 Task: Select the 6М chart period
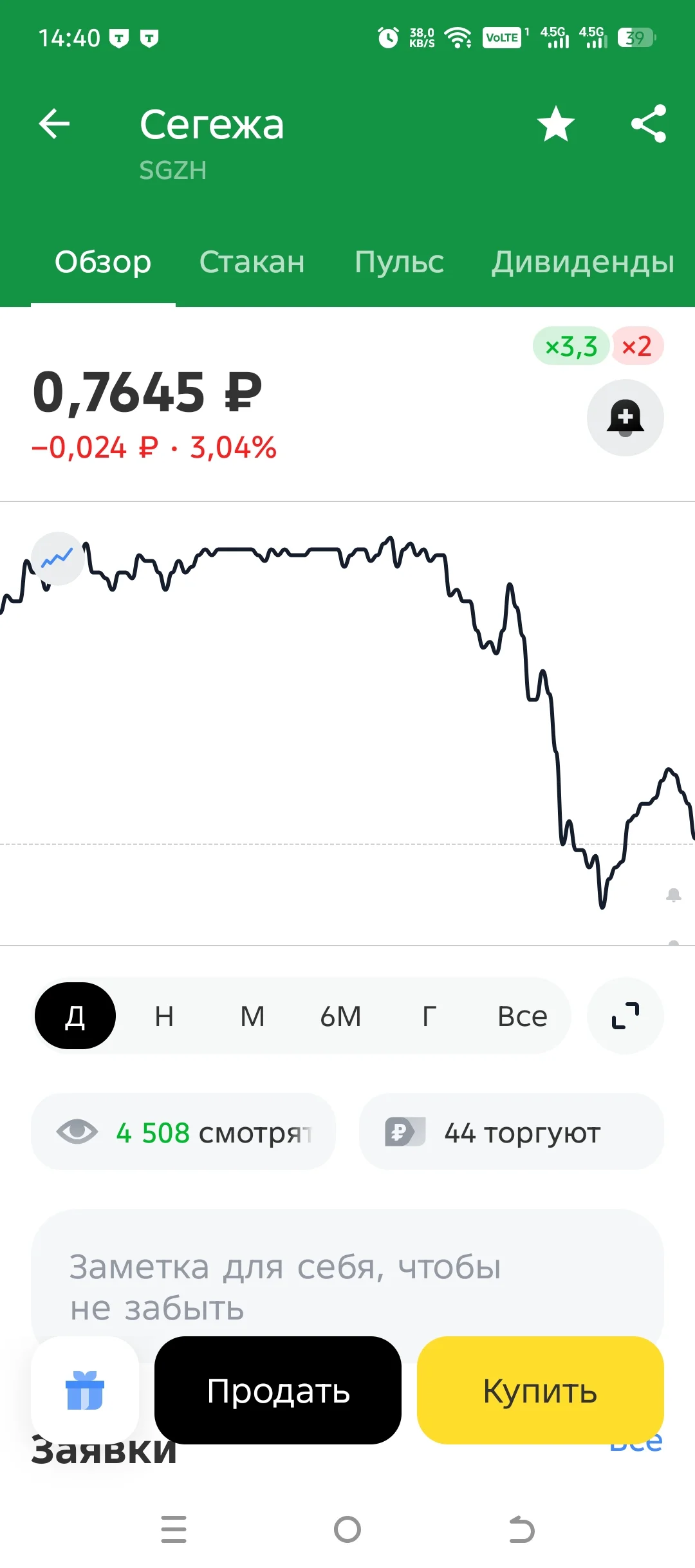[x=340, y=1016]
